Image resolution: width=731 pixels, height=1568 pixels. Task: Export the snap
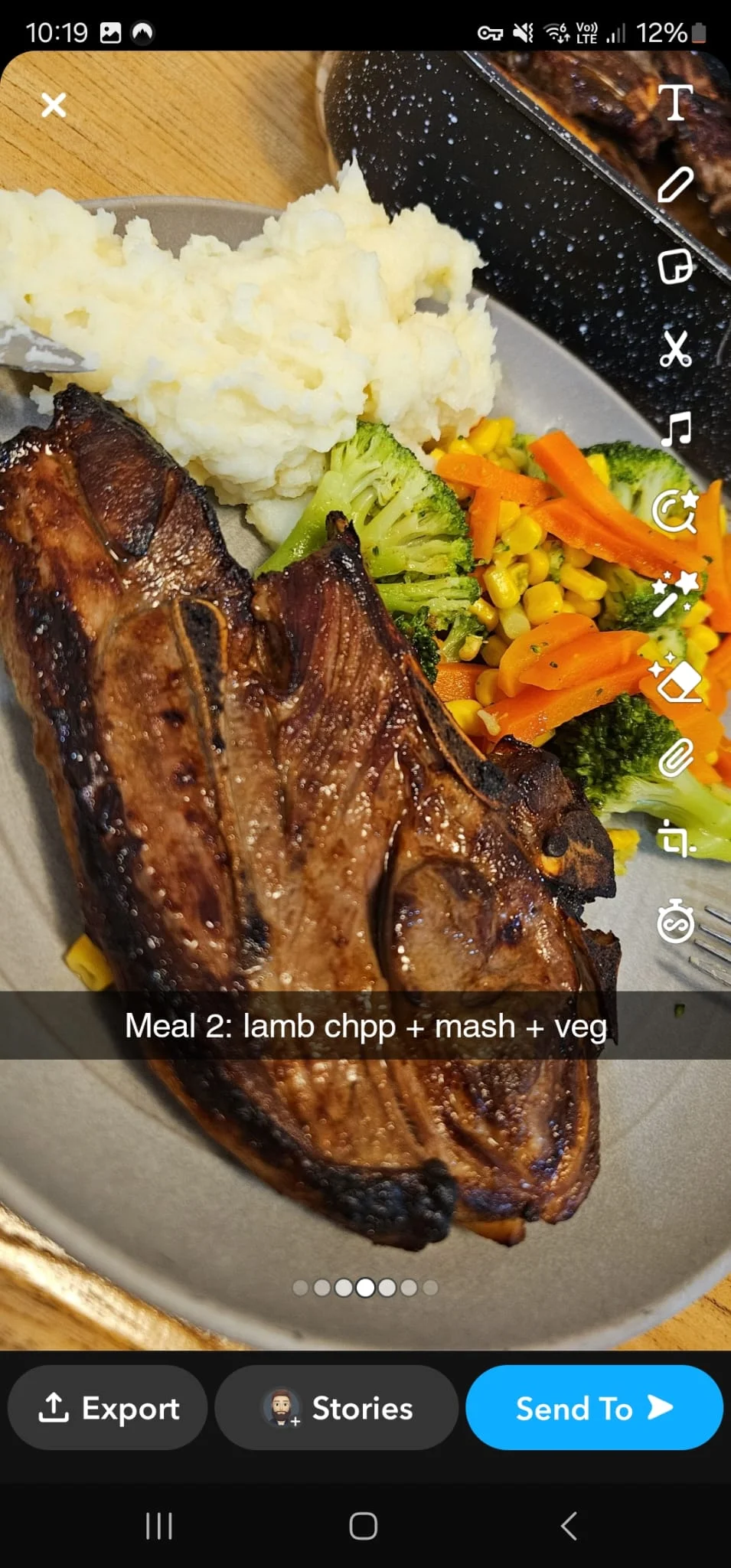(x=108, y=1407)
